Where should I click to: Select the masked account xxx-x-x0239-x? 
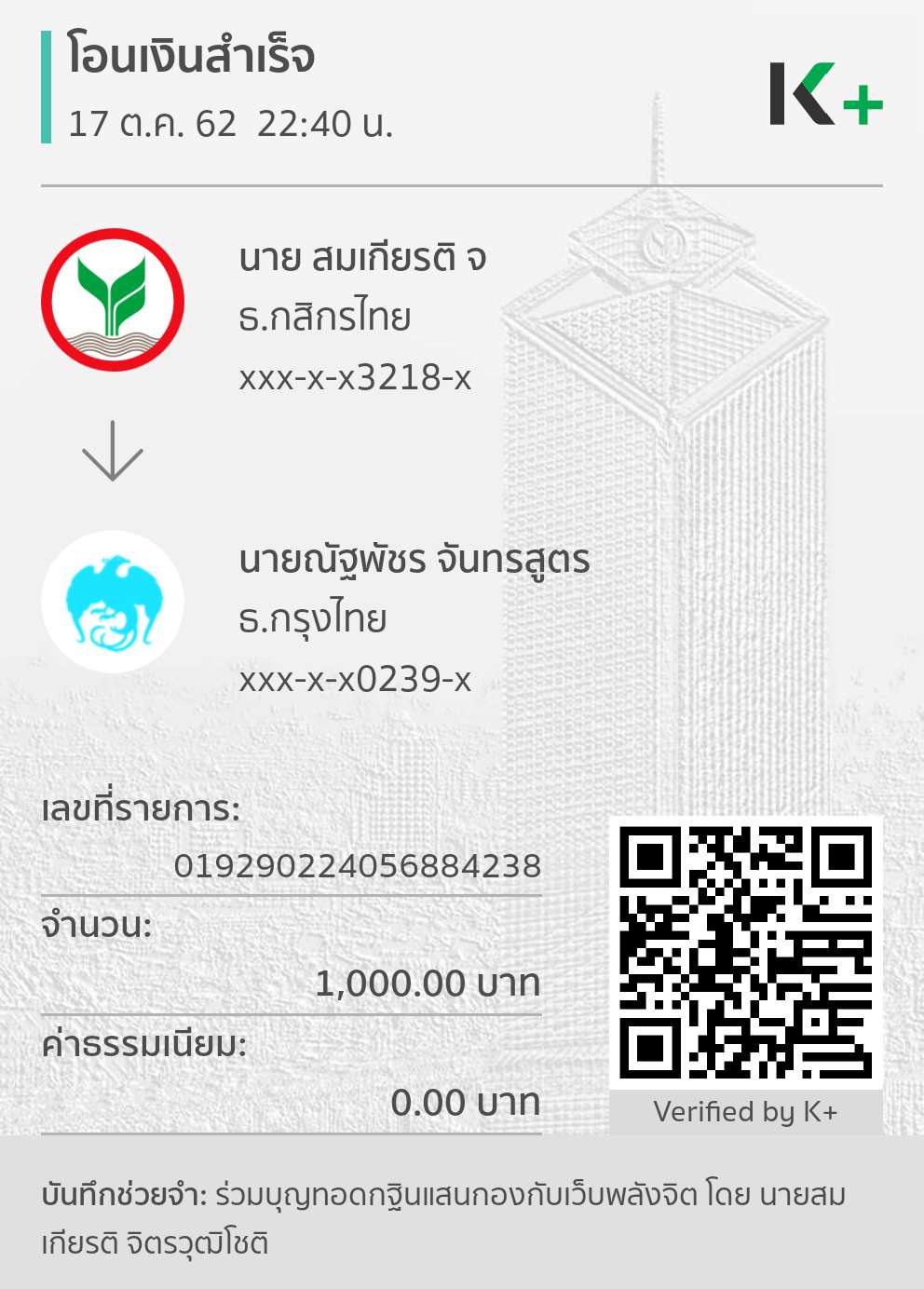tap(354, 680)
